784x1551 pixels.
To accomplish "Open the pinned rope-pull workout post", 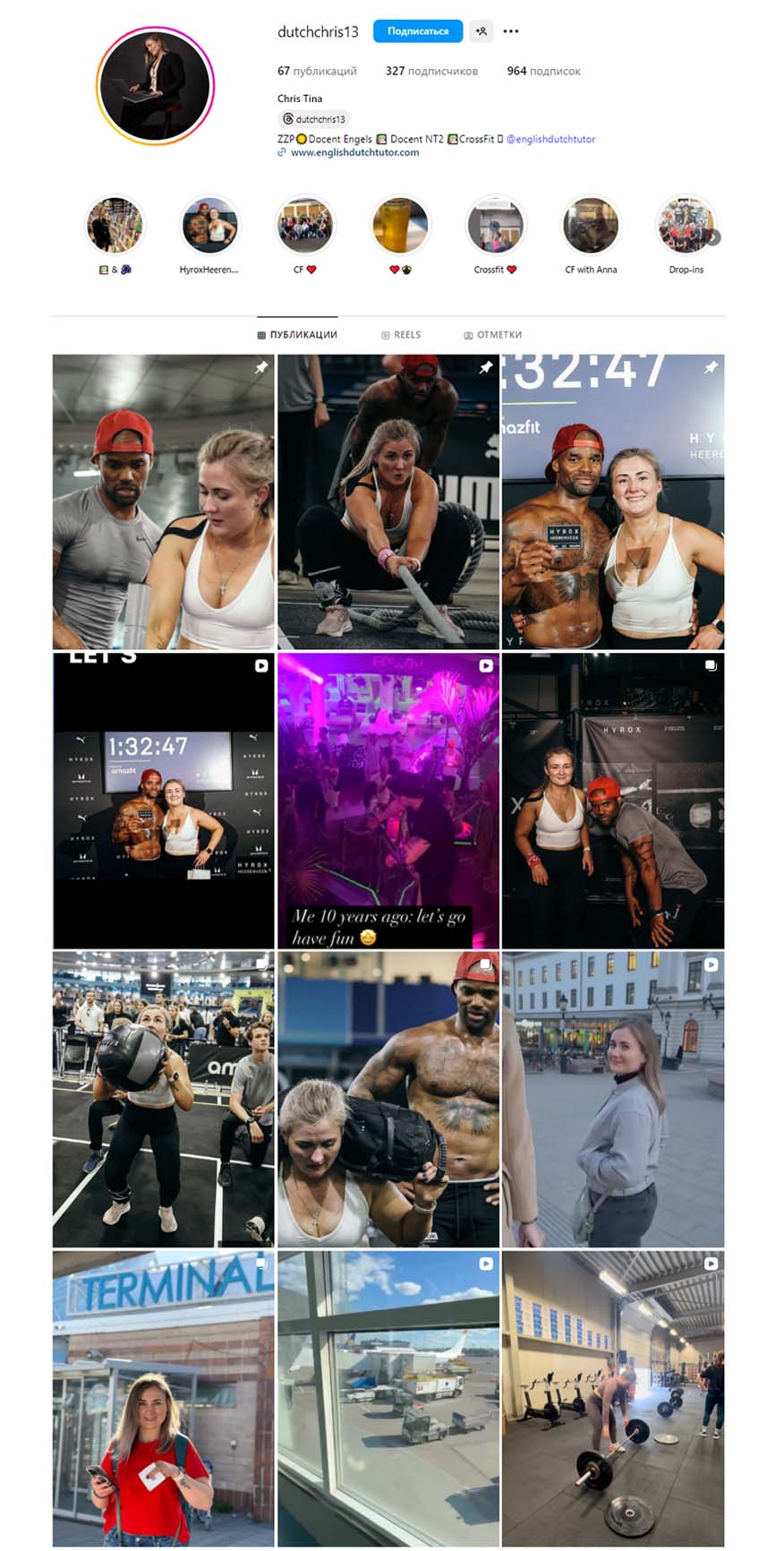I will tap(388, 501).
